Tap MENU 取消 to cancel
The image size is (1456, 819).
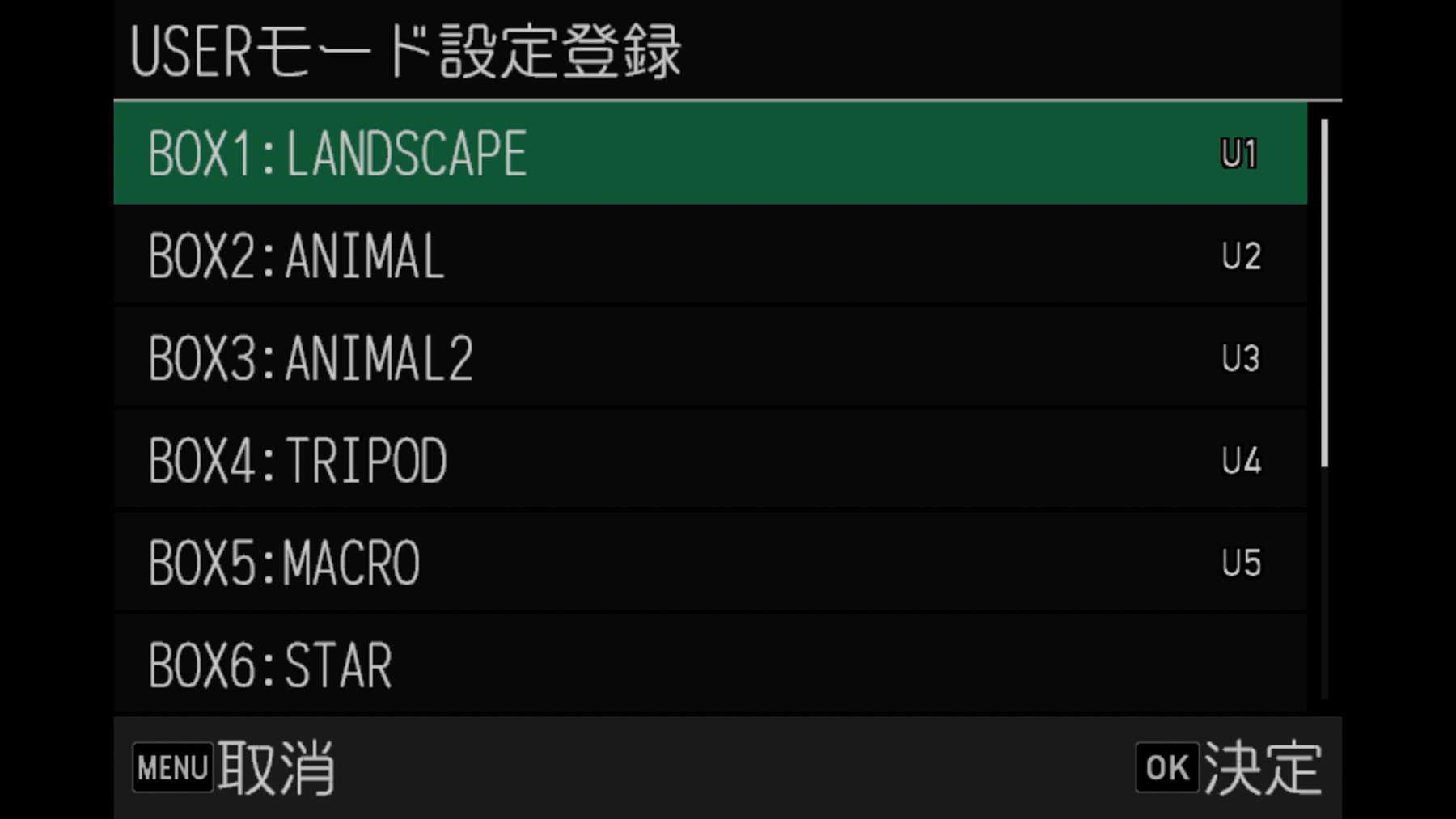point(235,767)
